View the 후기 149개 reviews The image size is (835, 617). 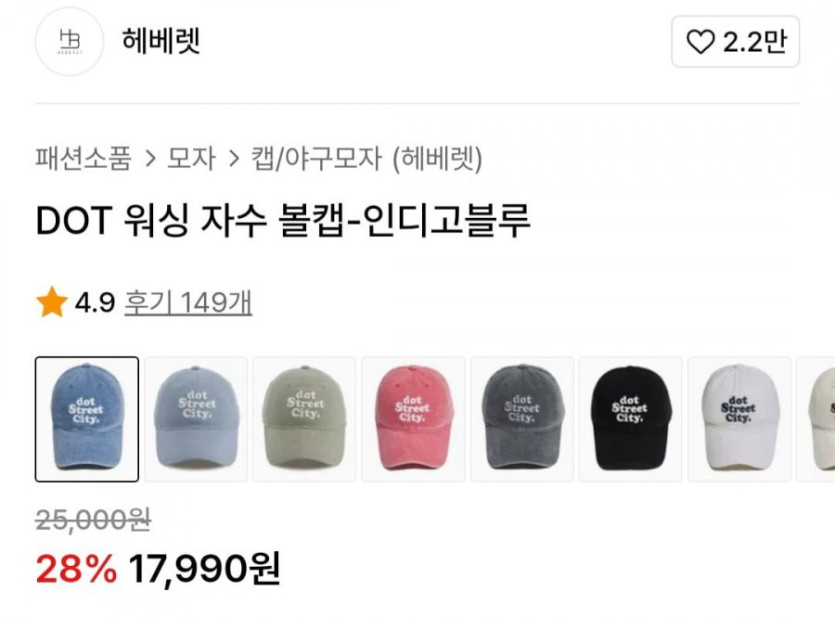(188, 302)
